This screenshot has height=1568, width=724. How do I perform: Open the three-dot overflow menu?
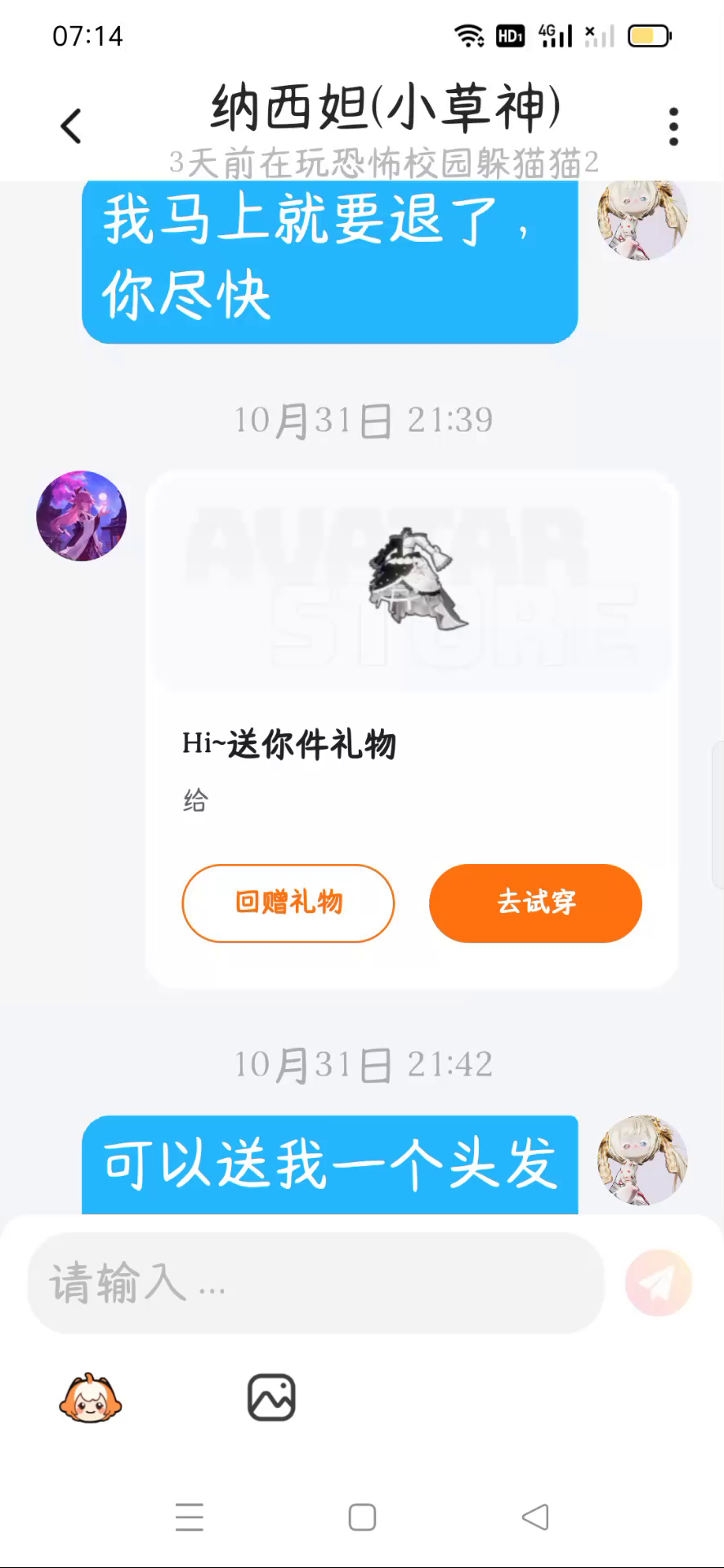(x=673, y=127)
